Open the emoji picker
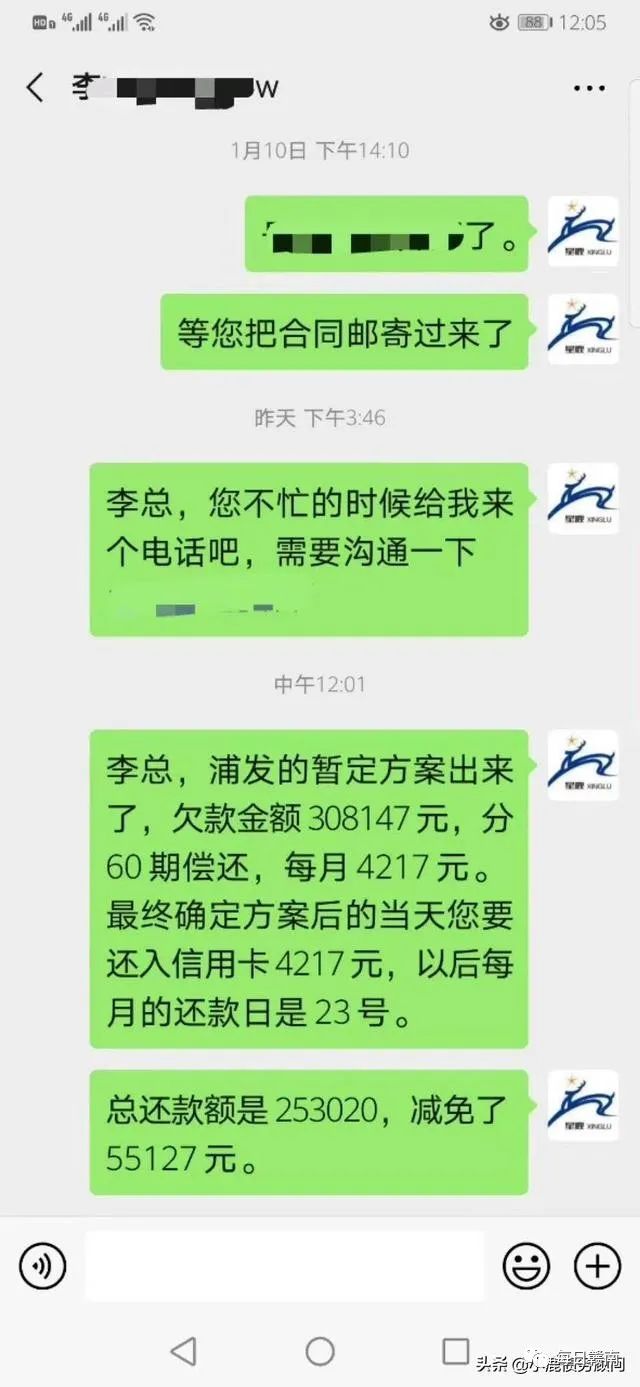Viewport: 640px width, 1387px height. pos(526,1267)
